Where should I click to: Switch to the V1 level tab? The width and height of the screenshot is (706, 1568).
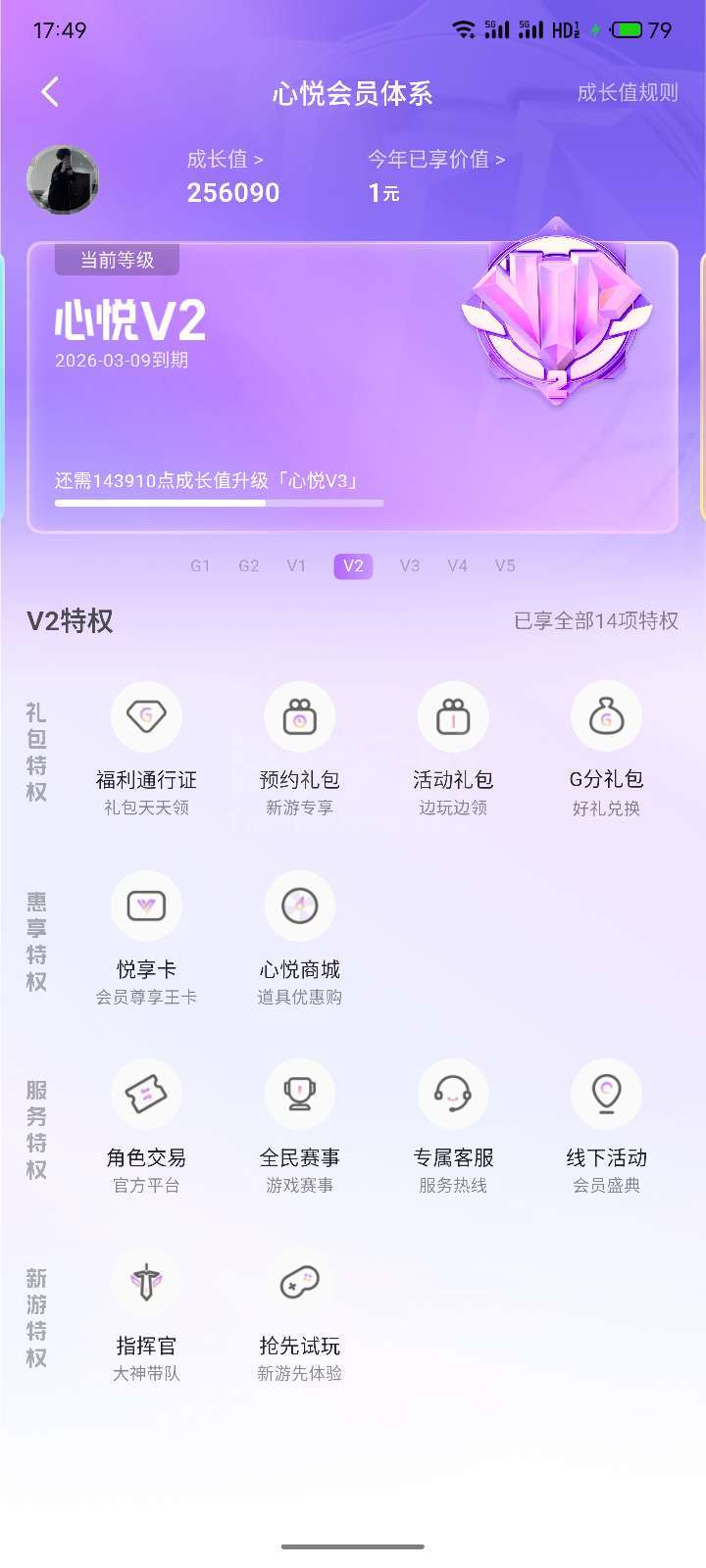(296, 565)
